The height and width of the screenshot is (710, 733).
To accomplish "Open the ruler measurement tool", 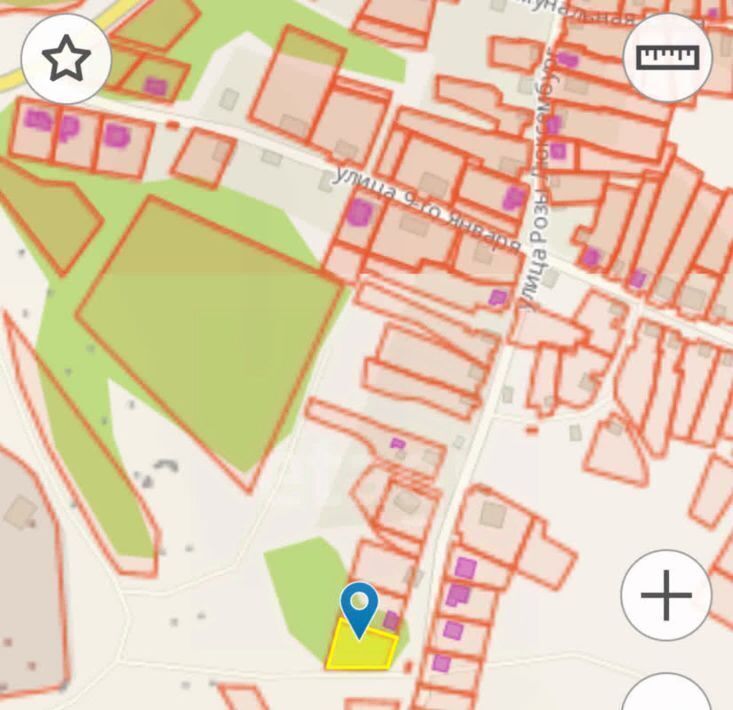I will click(667, 57).
